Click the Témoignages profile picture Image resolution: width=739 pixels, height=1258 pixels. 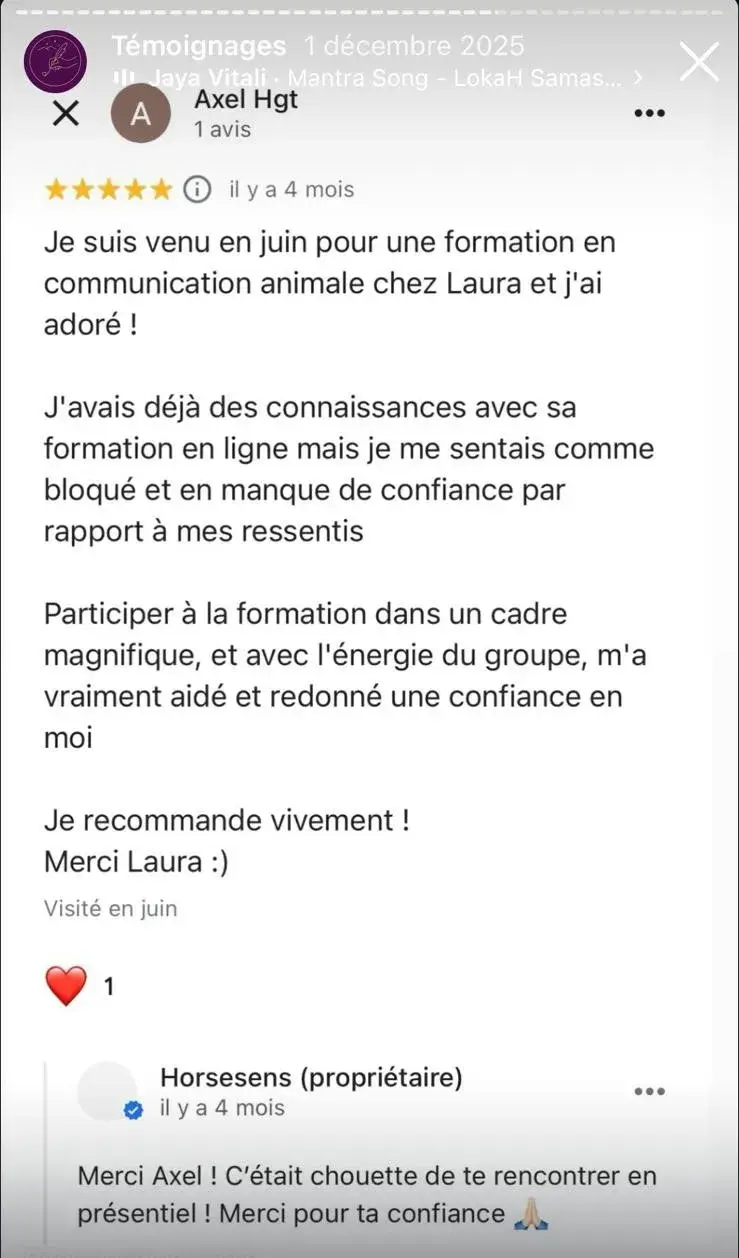pos(55,60)
